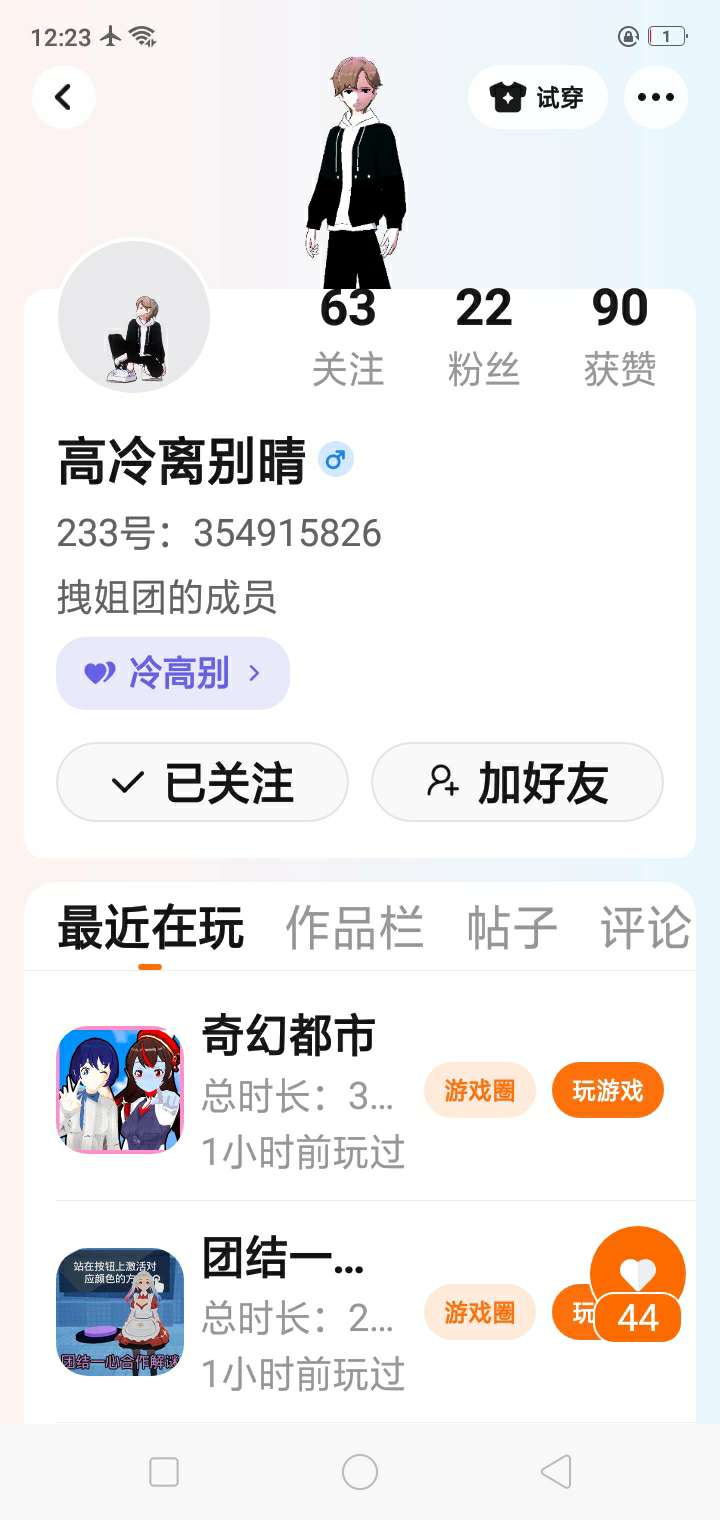Open the three-dot overflow menu

(656, 97)
